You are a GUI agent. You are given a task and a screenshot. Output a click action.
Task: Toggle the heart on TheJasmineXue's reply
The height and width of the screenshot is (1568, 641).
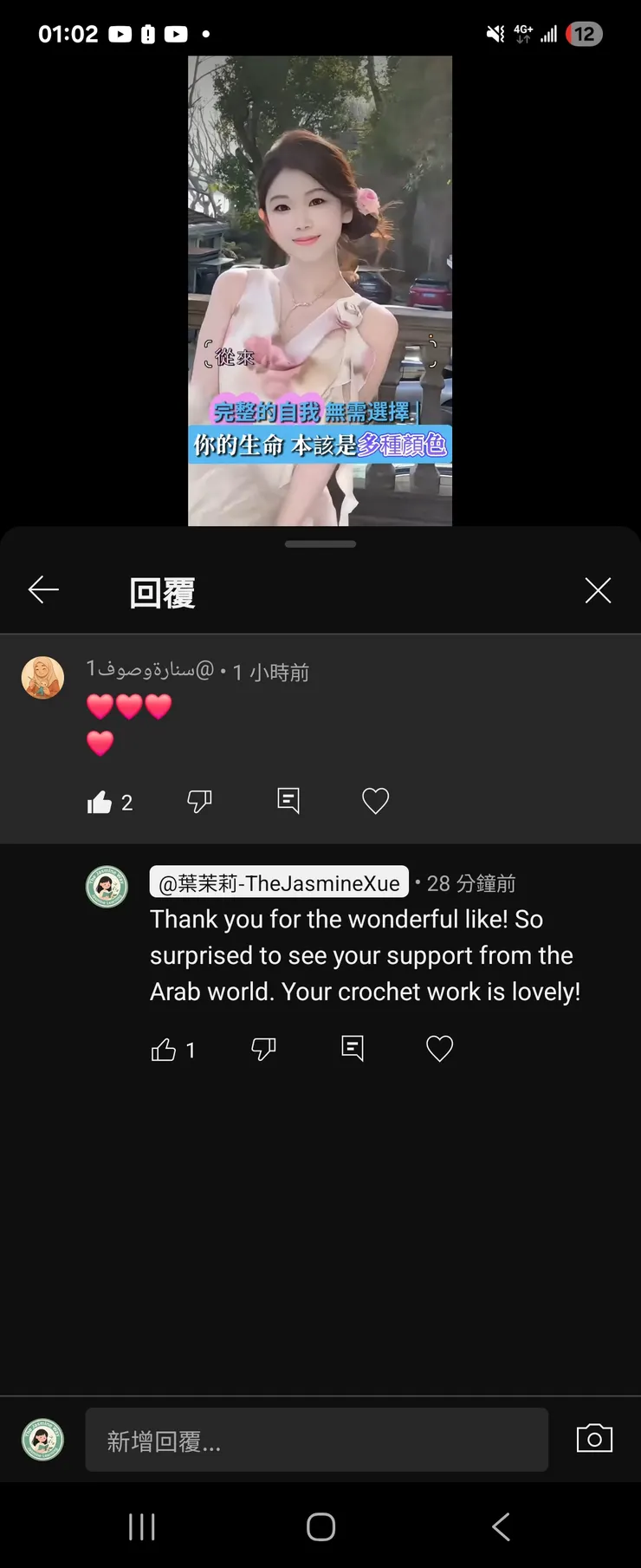click(x=438, y=1048)
